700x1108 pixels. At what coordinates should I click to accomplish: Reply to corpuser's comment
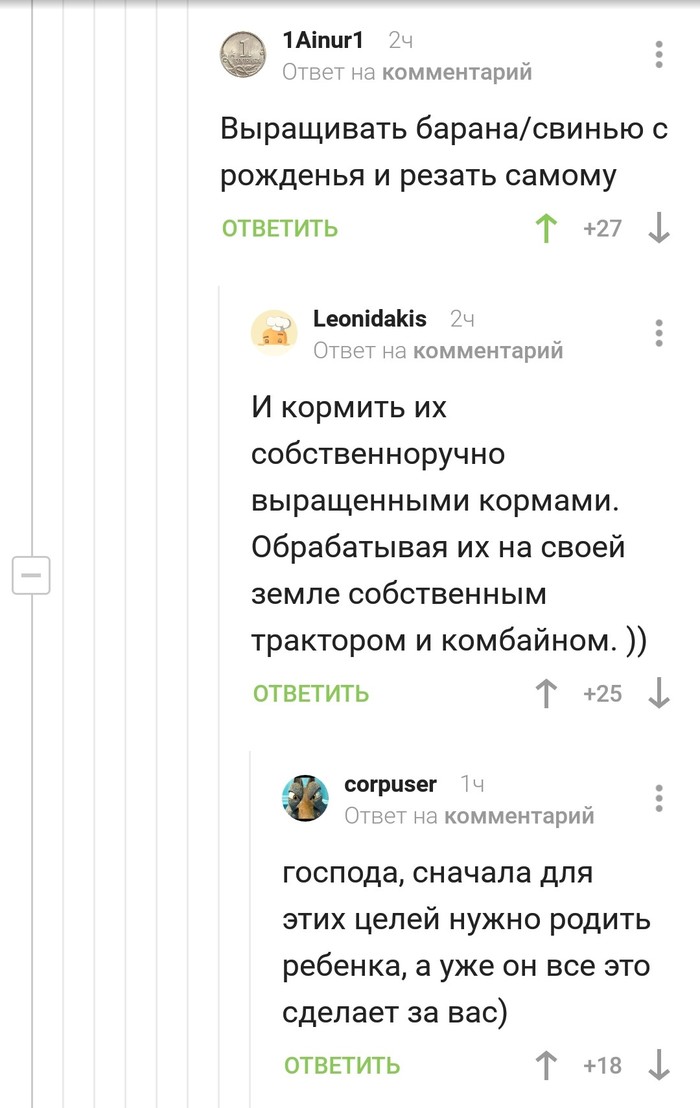[x=342, y=1066]
